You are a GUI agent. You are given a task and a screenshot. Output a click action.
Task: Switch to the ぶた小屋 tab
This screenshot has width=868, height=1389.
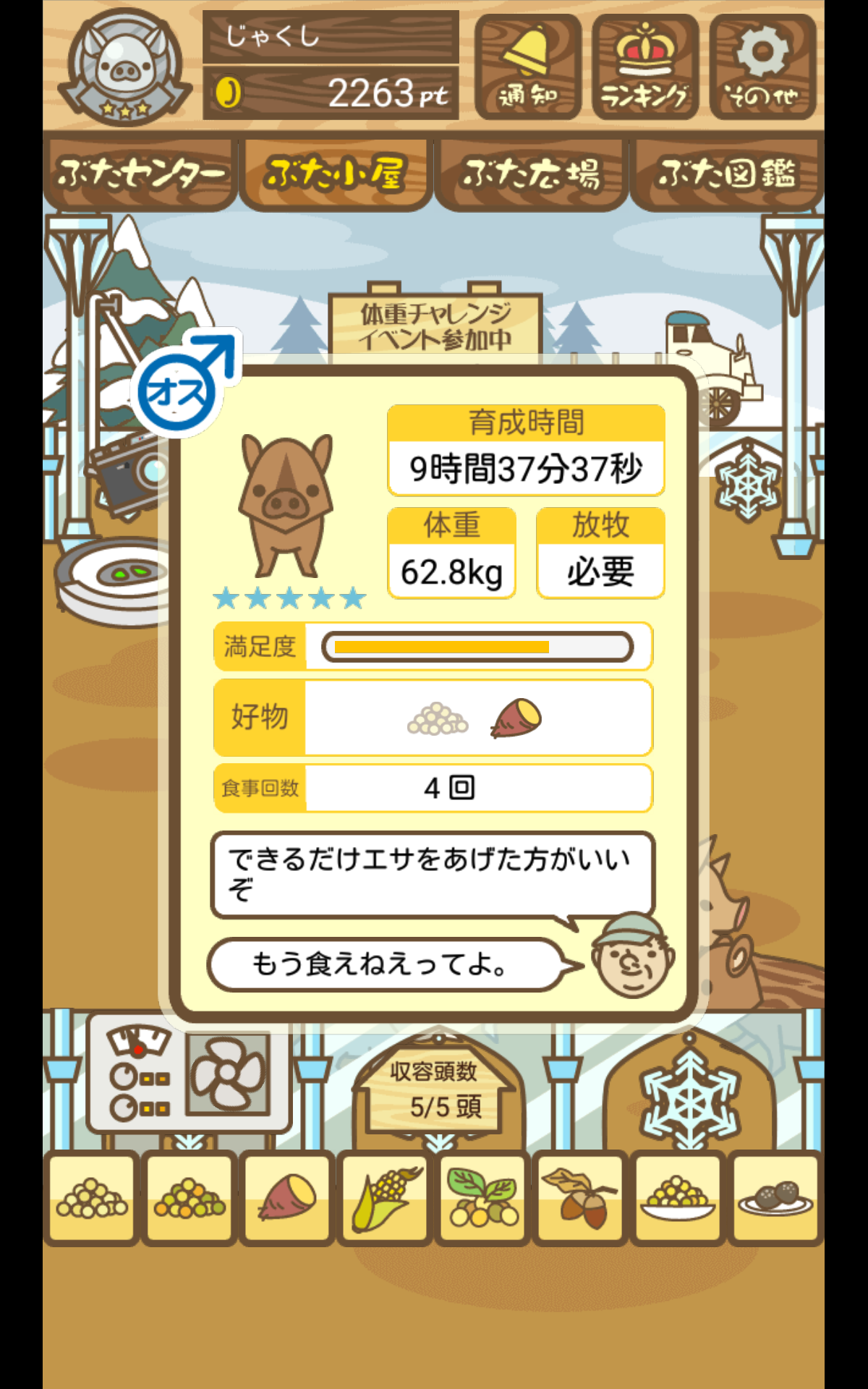(x=336, y=174)
